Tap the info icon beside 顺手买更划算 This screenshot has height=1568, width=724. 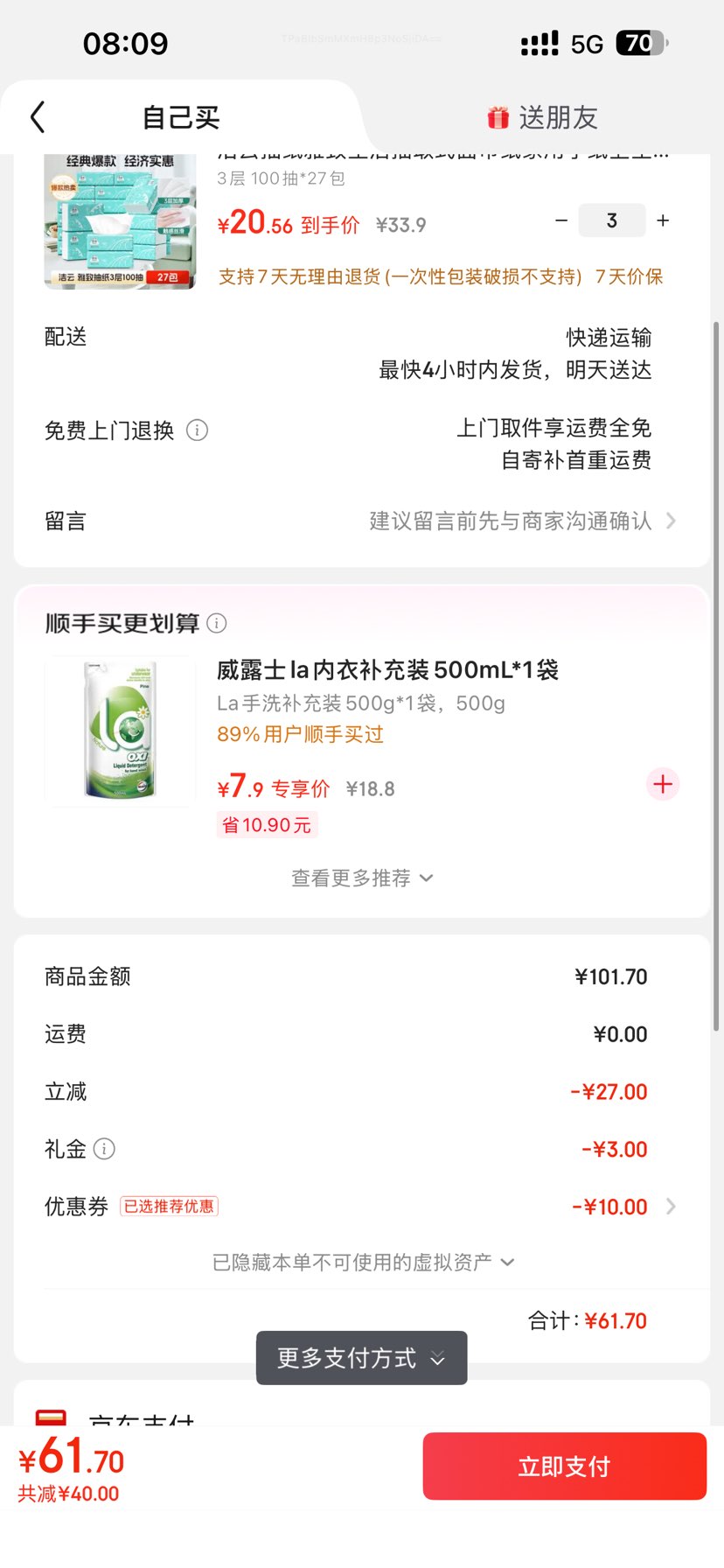click(x=216, y=623)
